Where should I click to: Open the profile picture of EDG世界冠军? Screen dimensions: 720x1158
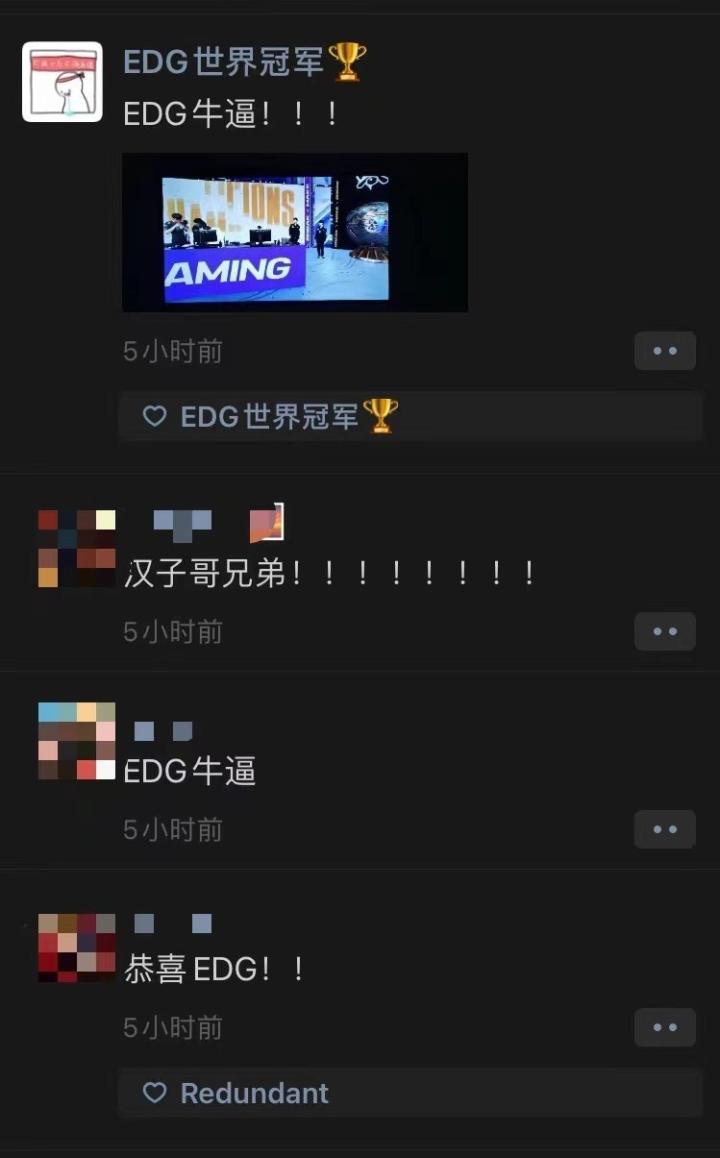pos(62,82)
